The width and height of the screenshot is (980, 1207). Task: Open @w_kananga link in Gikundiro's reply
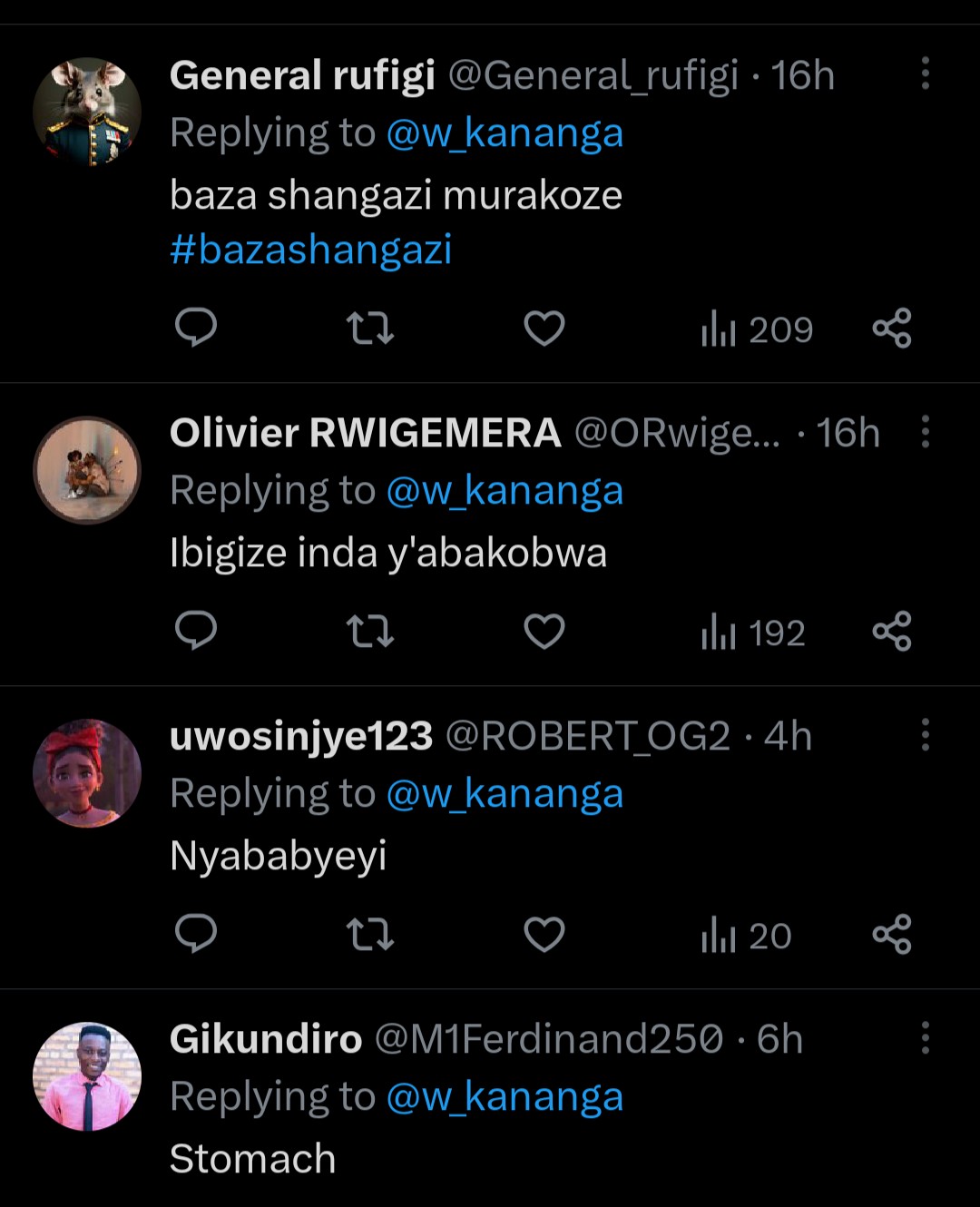point(505,1097)
